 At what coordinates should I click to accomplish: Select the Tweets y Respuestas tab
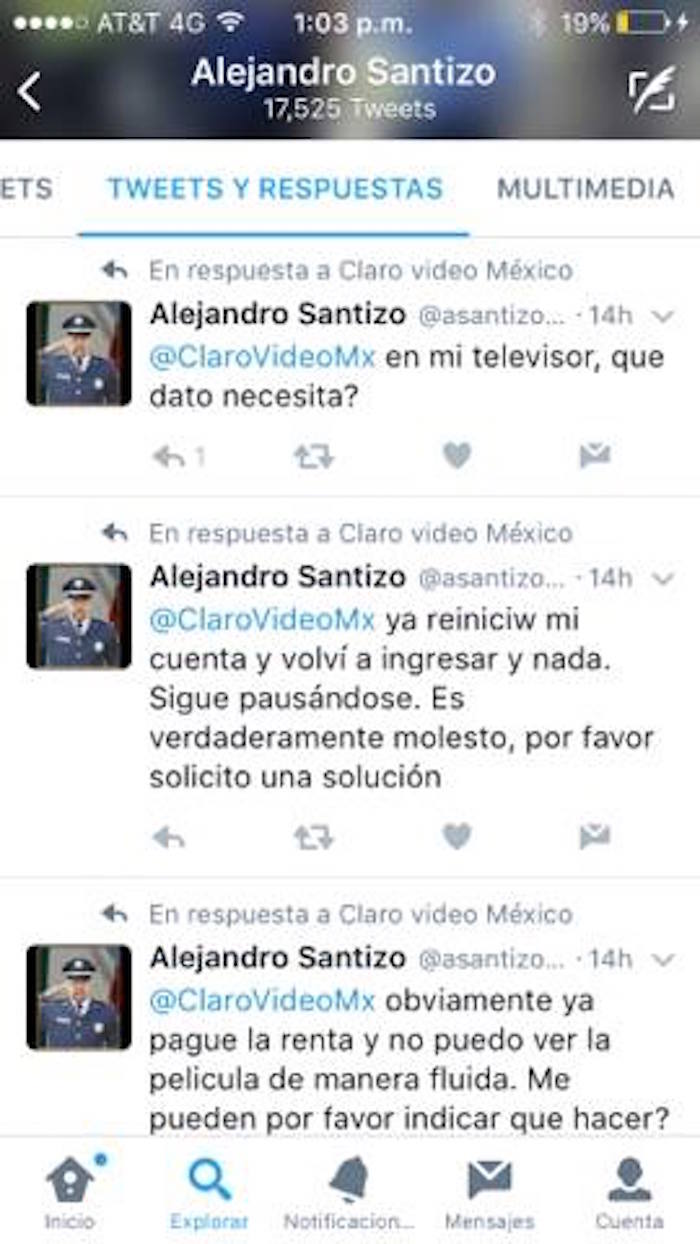[274, 188]
